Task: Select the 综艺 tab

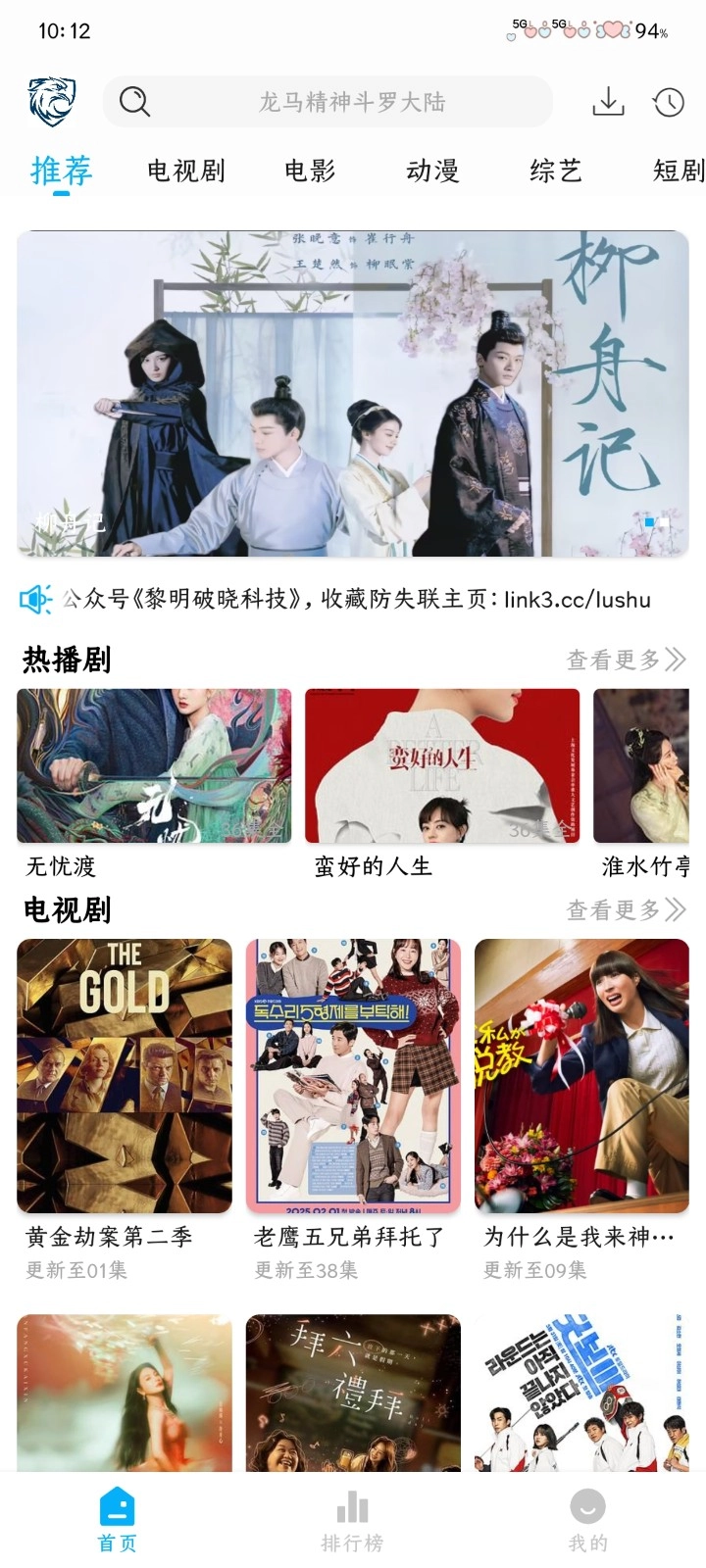Action: (555, 170)
